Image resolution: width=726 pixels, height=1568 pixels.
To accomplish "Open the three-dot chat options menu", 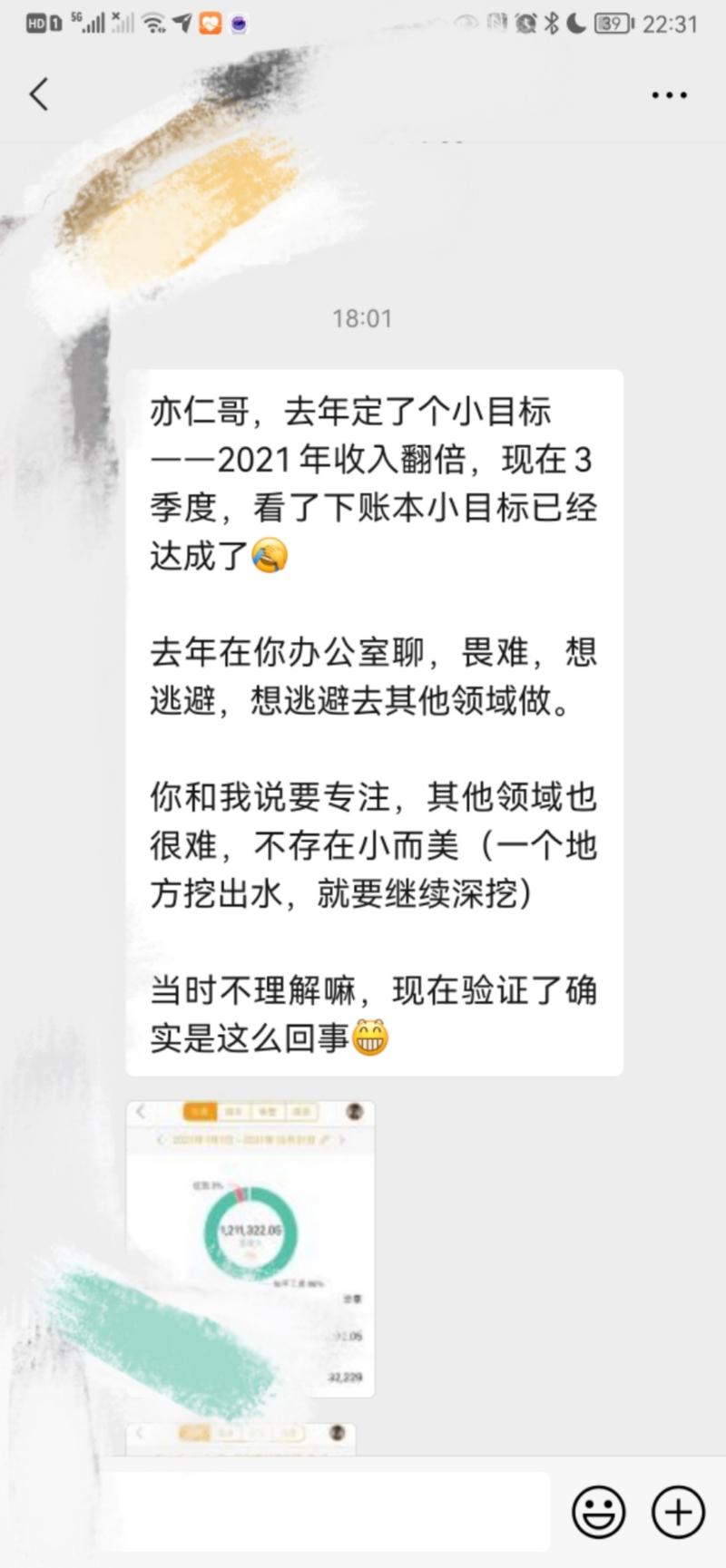I will (669, 93).
